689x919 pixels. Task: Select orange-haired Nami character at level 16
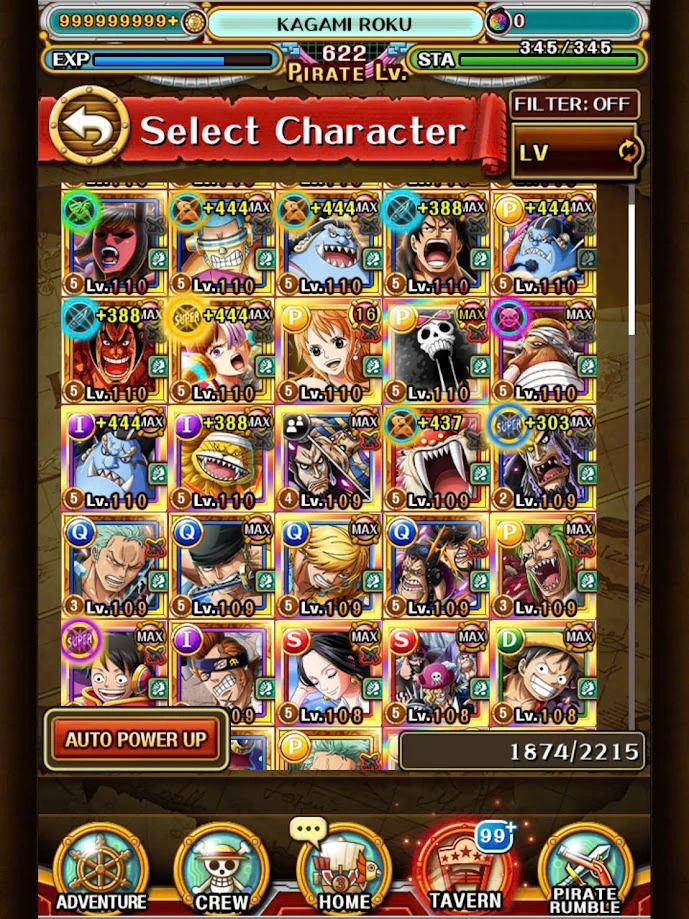[329, 350]
